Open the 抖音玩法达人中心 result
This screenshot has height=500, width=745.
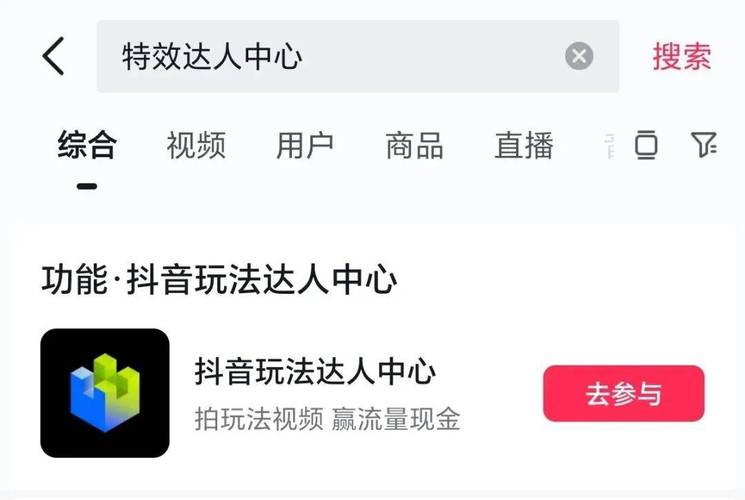click(x=315, y=373)
